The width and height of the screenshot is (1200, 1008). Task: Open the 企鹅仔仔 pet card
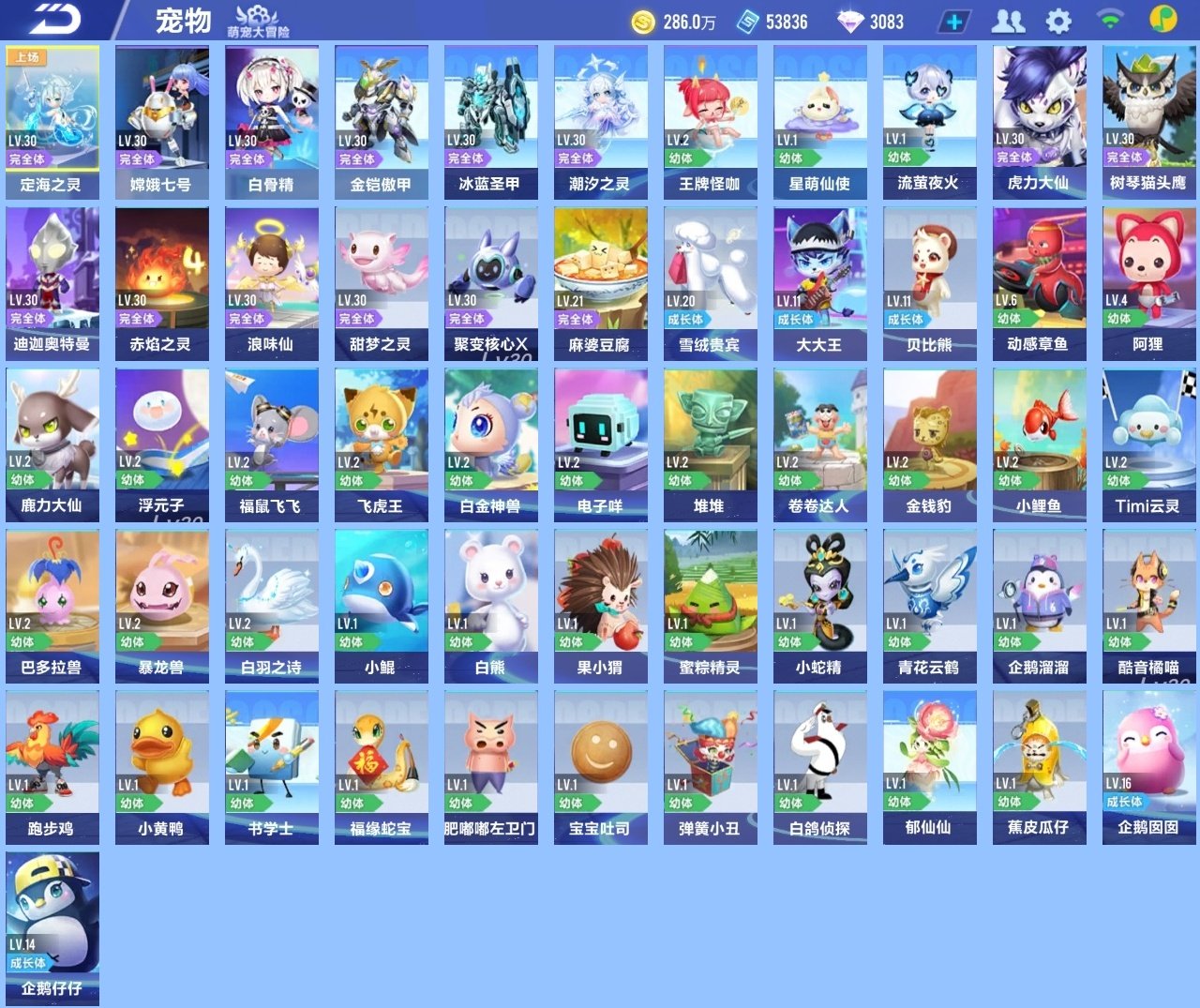click(x=52, y=927)
